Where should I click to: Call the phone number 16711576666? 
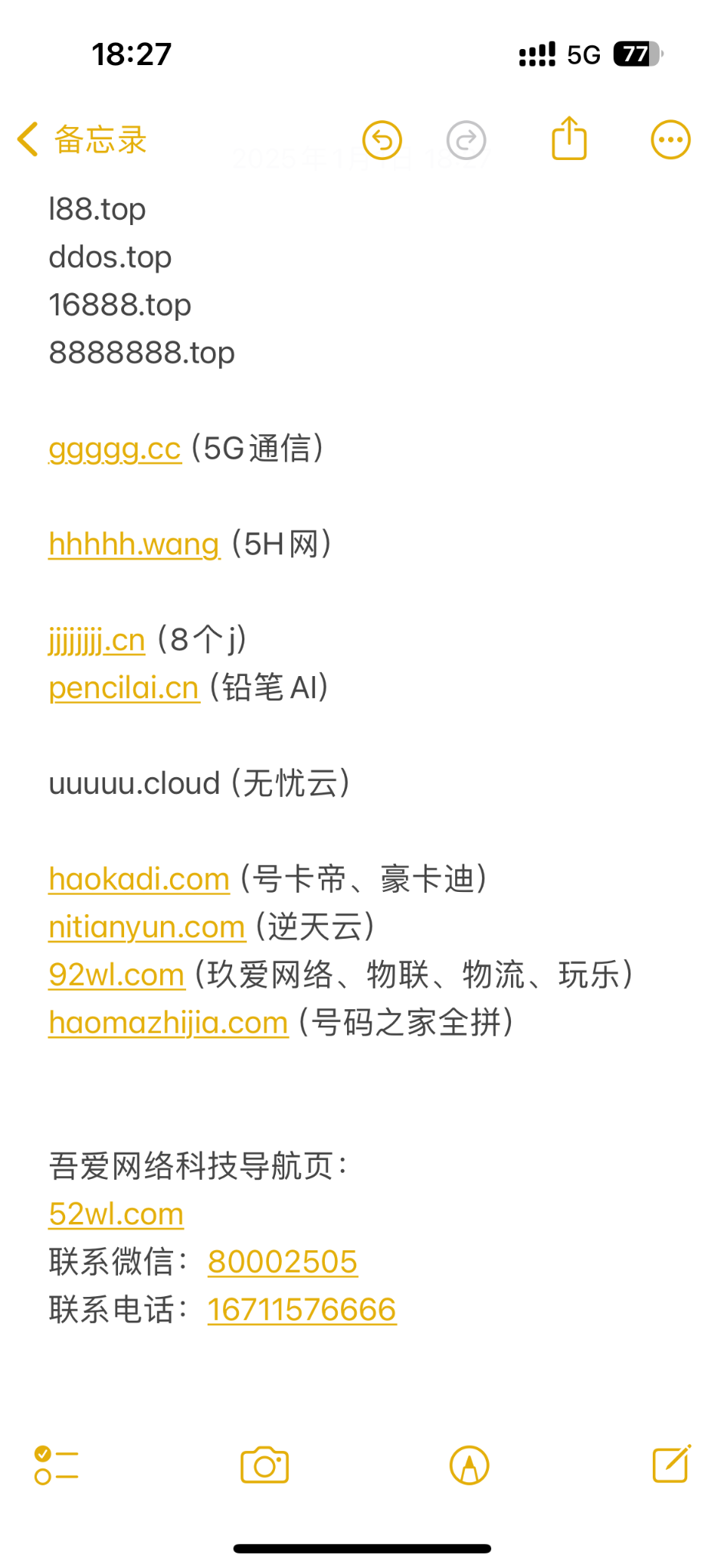coord(302,1310)
